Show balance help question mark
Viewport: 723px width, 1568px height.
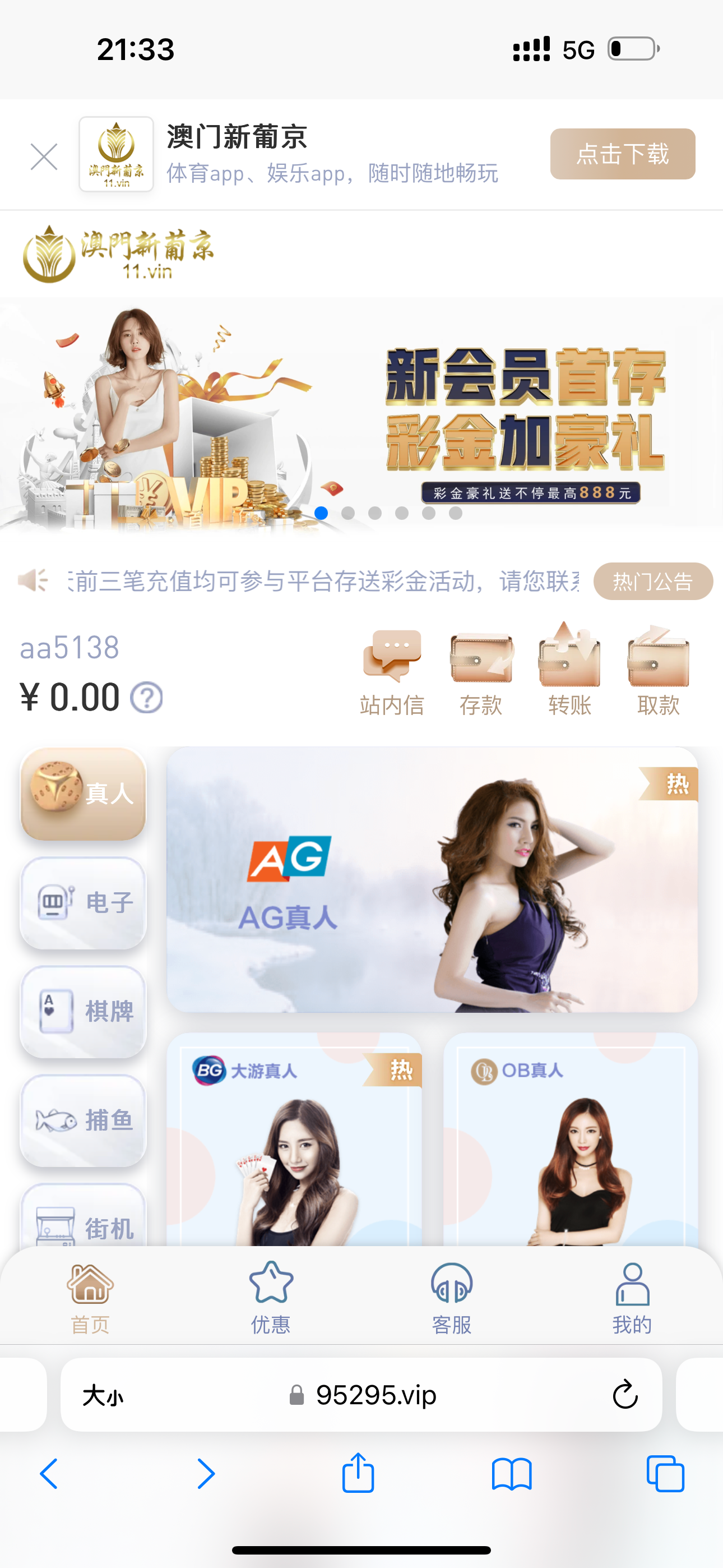coord(147,698)
